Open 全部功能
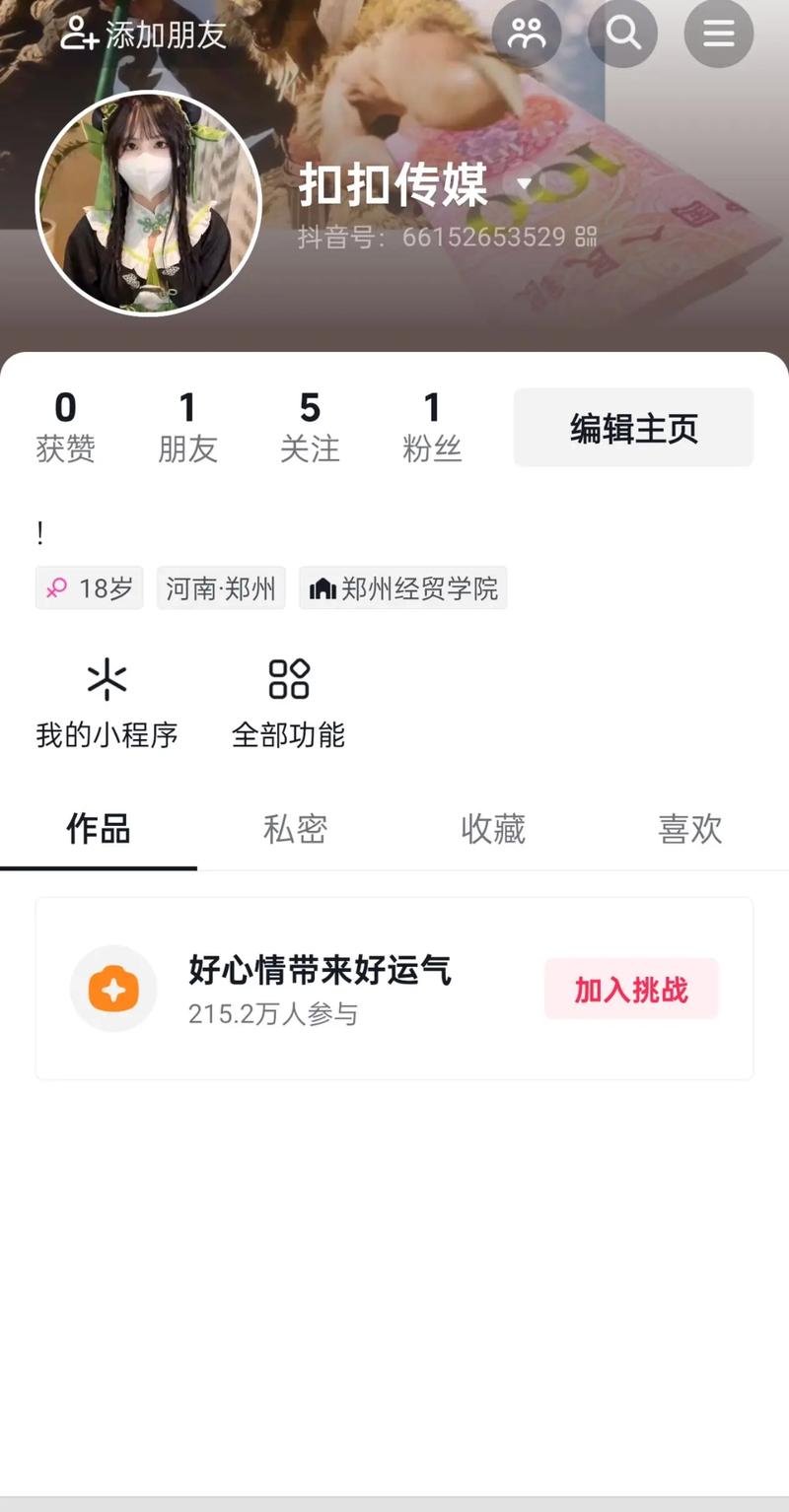Viewport: 789px width, 1512px height. pyautogui.click(x=288, y=704)
